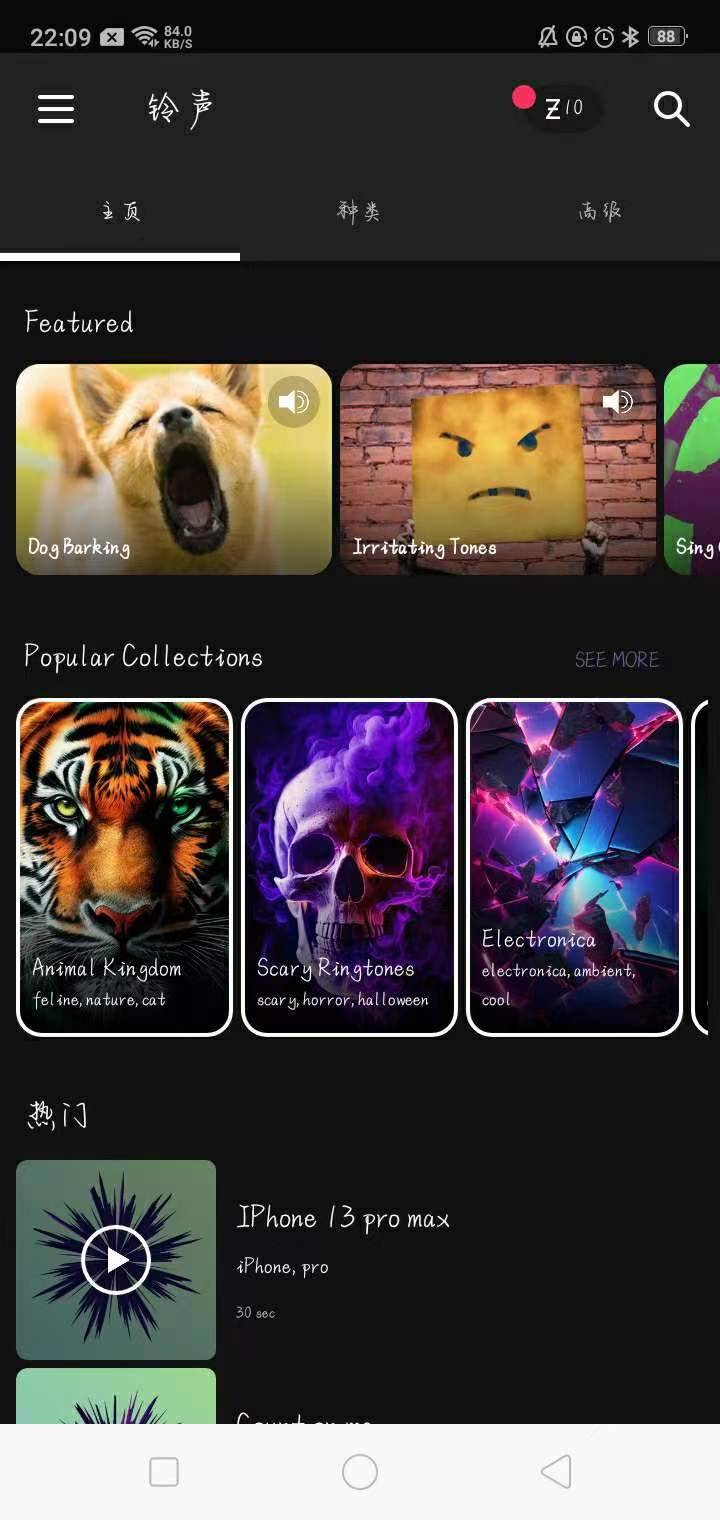Image resolution: width=720 pixels, height=1520 pixels.
Task: Open the Electronica collection
Action: coord(575,866)
